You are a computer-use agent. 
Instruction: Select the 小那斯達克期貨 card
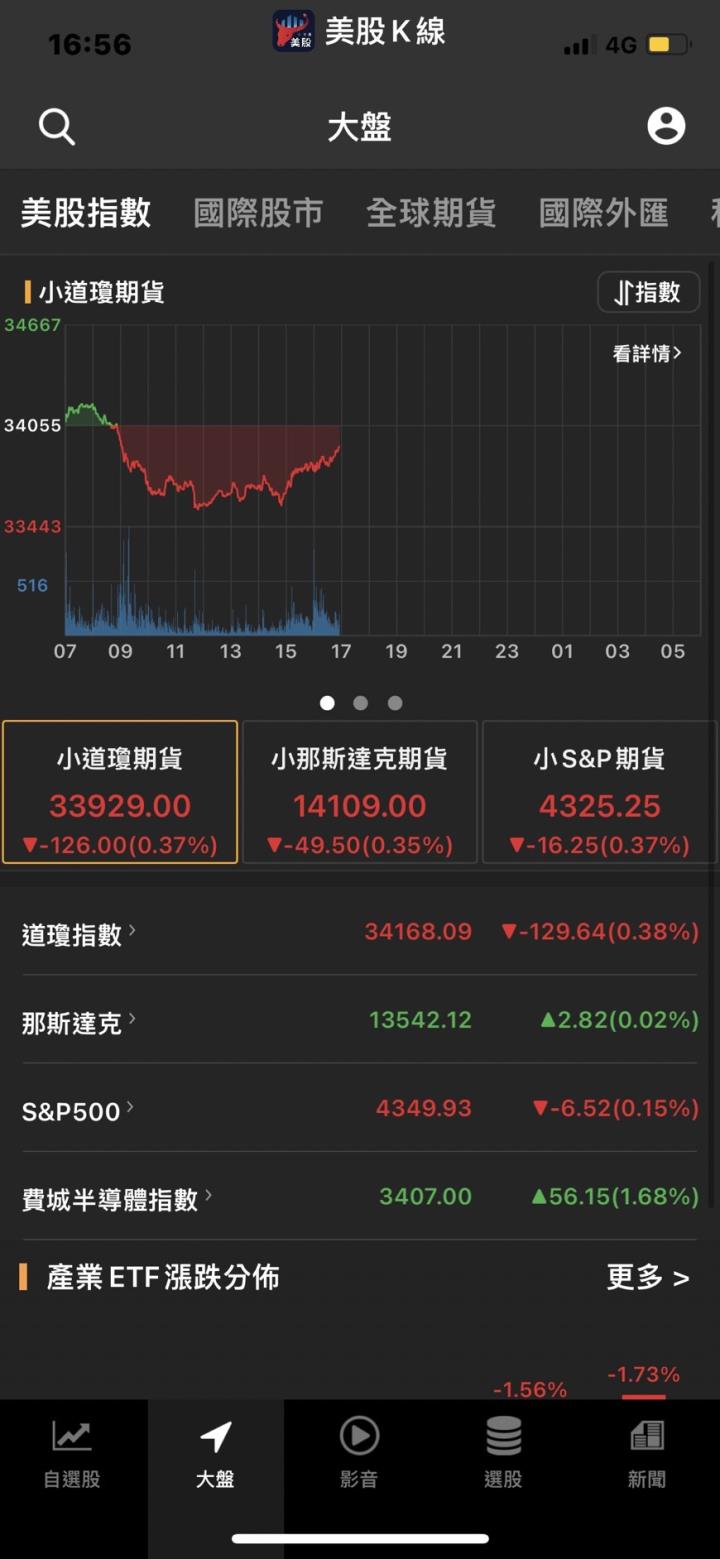coord(360,791)
